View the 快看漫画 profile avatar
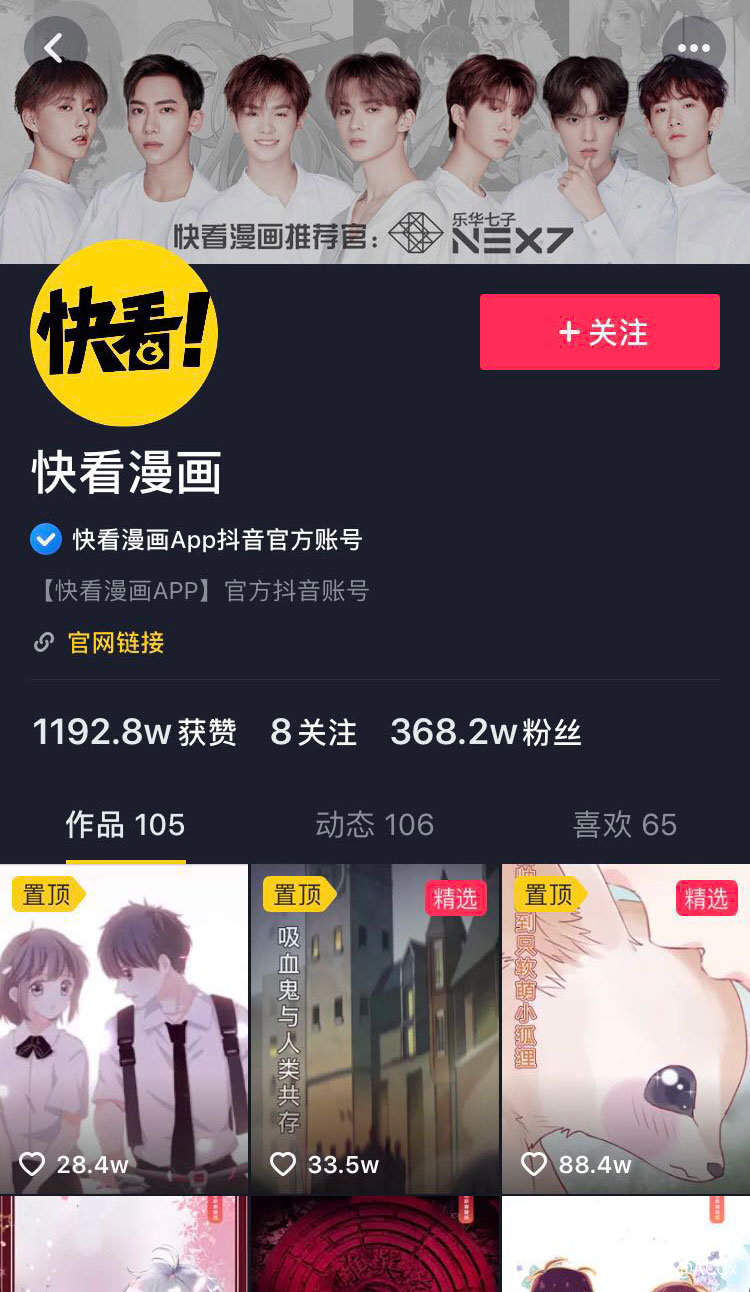Image resolution: width=750 pixels, height=1292 pixels. [124, 333]
